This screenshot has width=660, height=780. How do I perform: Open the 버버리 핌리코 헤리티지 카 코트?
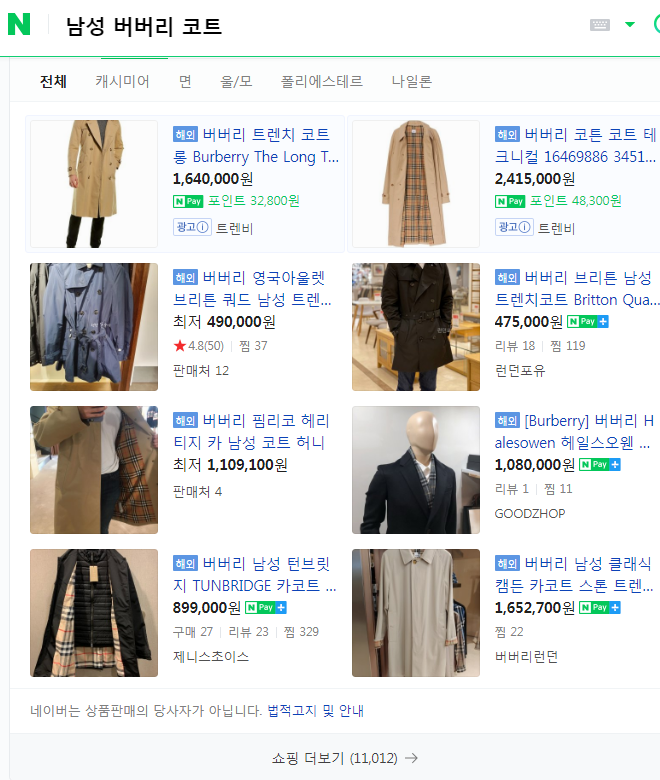click(256, 432)
